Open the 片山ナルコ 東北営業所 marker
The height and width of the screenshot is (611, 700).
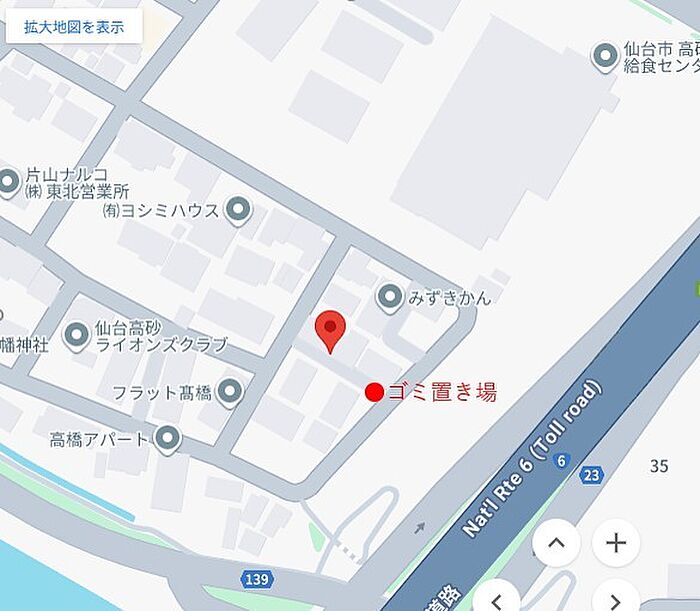coord(9,182)
